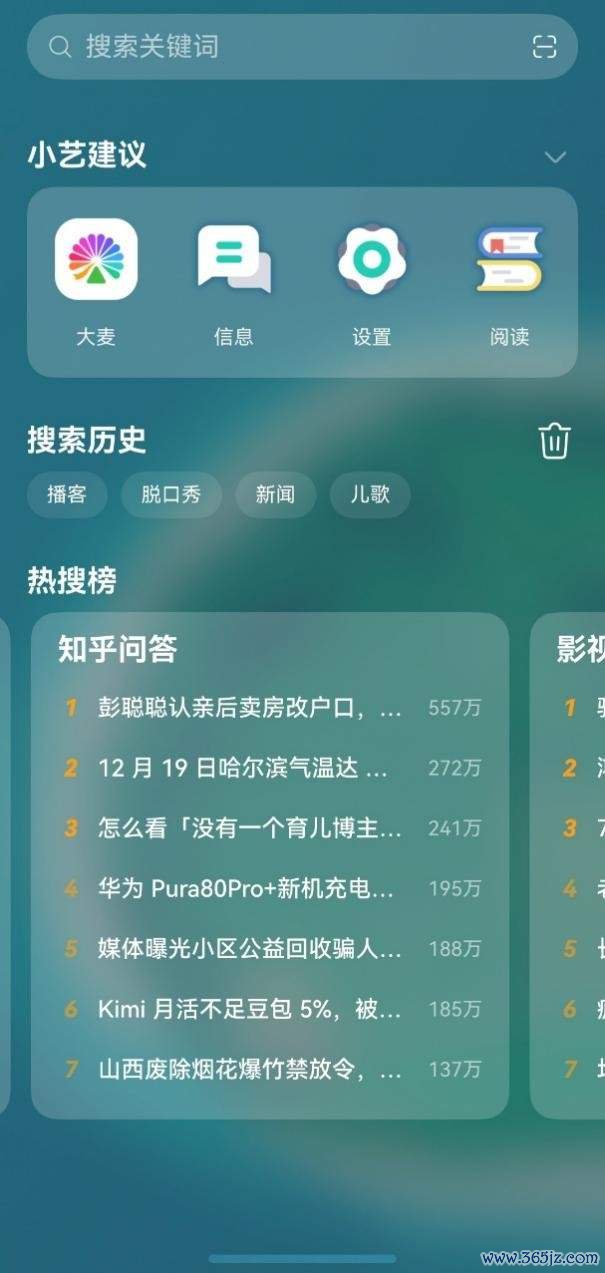
Task: Select the 播客 history chip
Action: pos(67,495)
